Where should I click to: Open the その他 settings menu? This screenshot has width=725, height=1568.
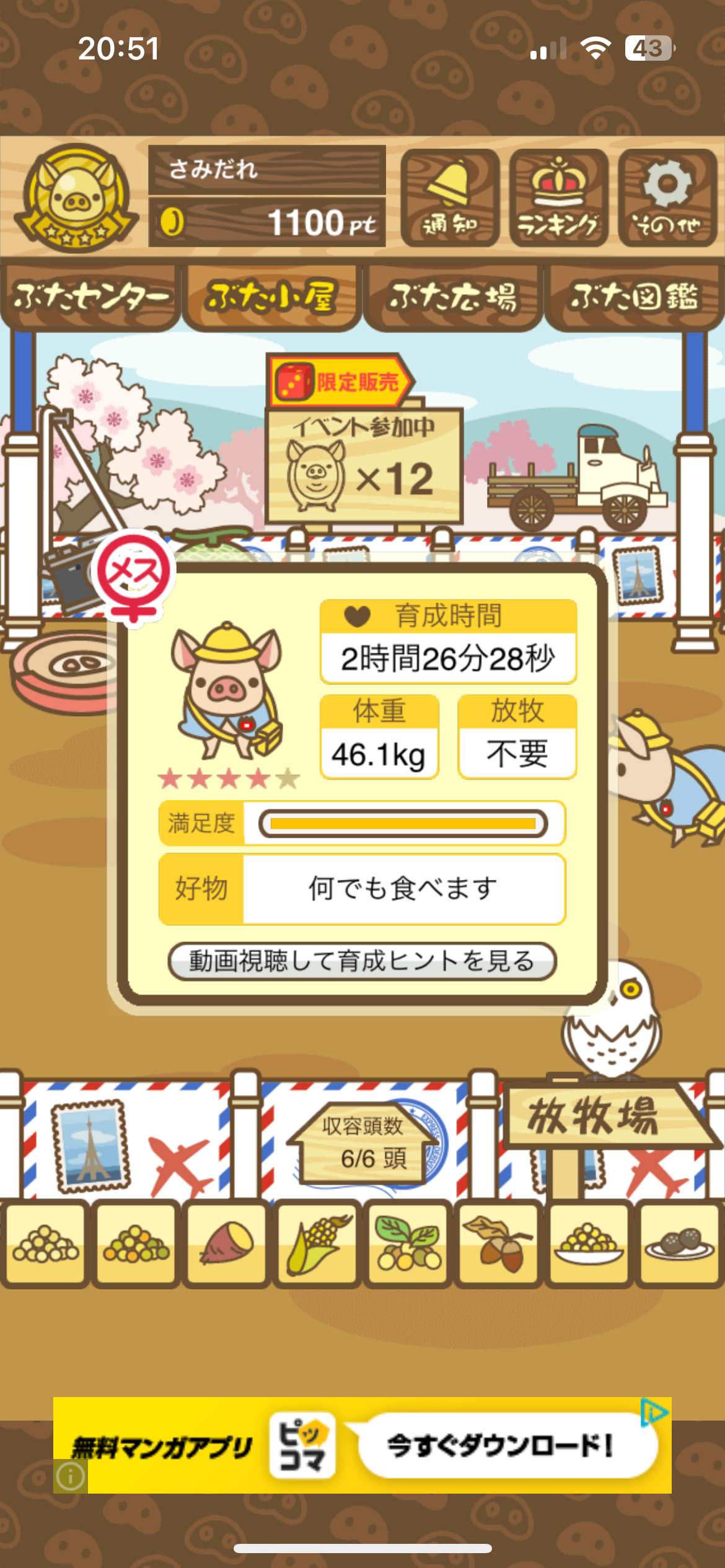tap(667, 198)
